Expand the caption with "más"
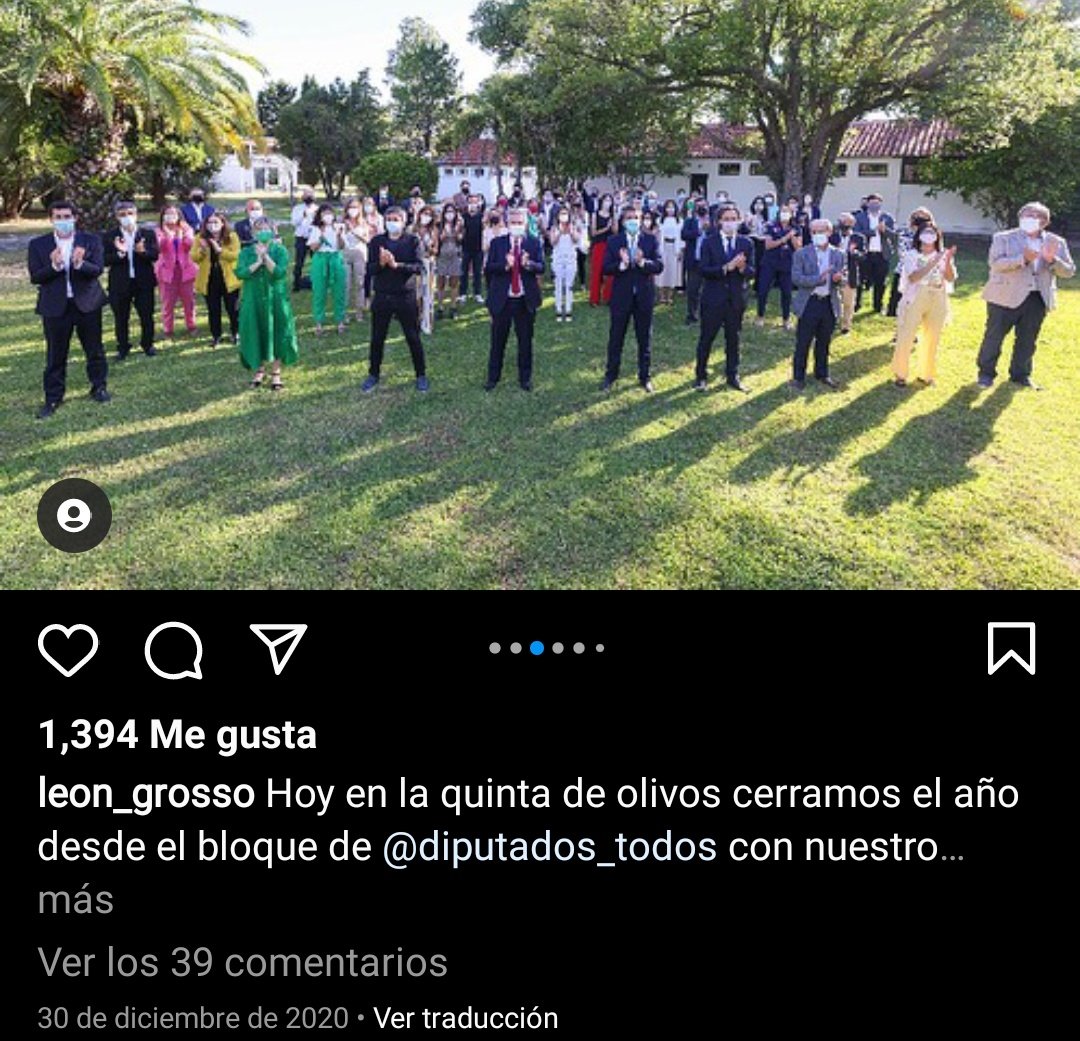This screenshot has height=1041, width=1080. 76,899
